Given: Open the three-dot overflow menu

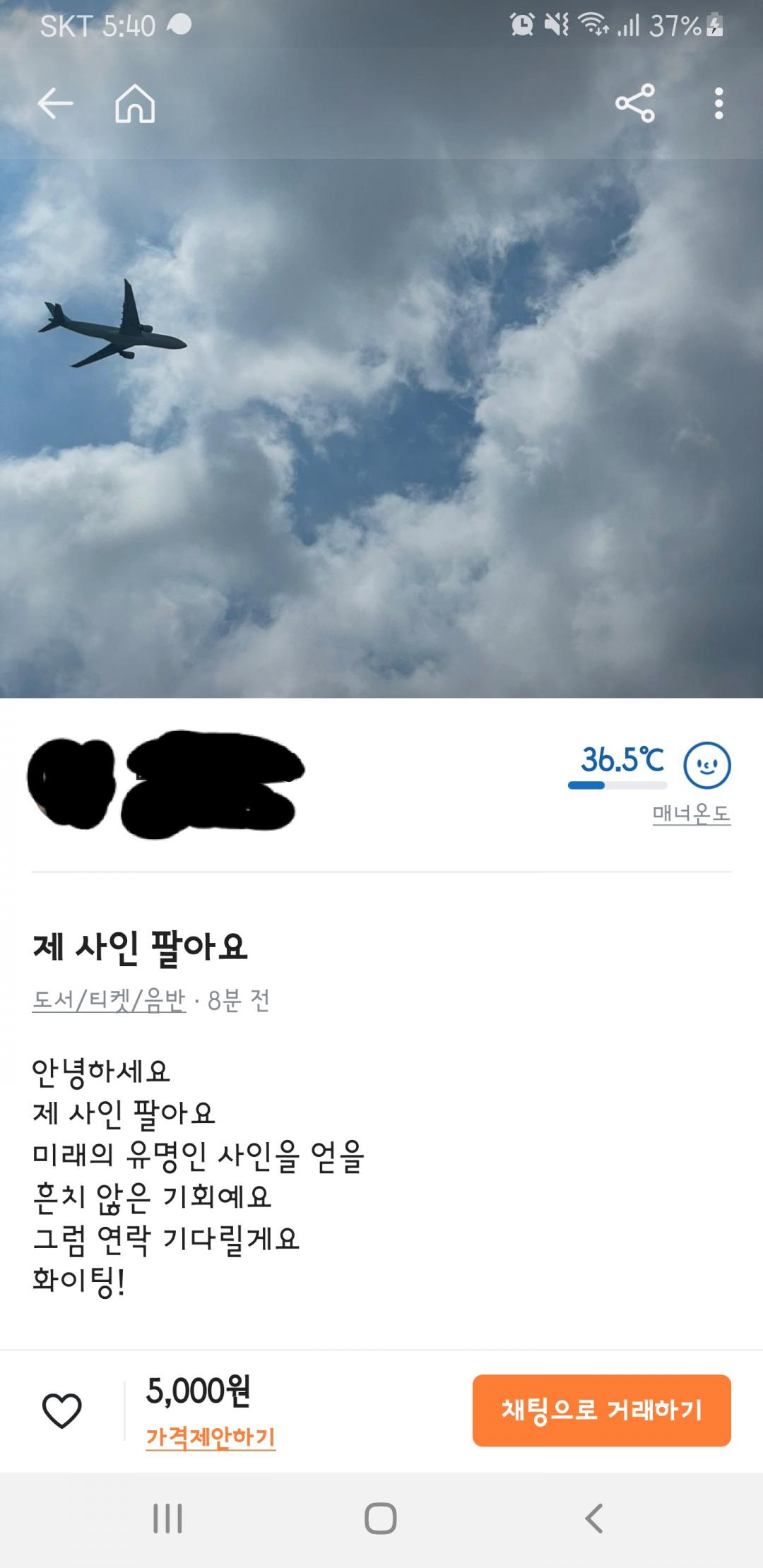Looking at the screenshot, I should point(718,104).
